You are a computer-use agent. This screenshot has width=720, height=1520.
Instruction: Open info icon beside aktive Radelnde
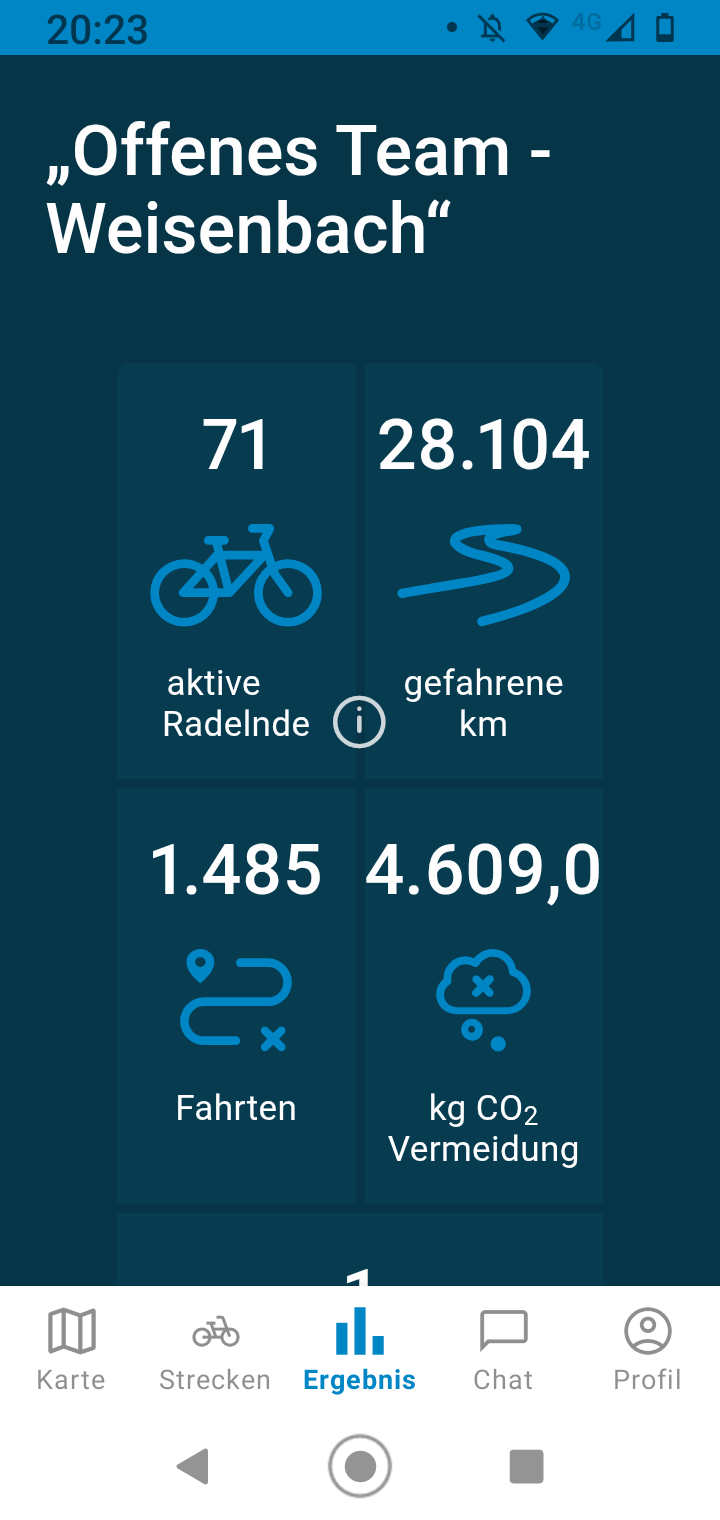coord(359,721)
